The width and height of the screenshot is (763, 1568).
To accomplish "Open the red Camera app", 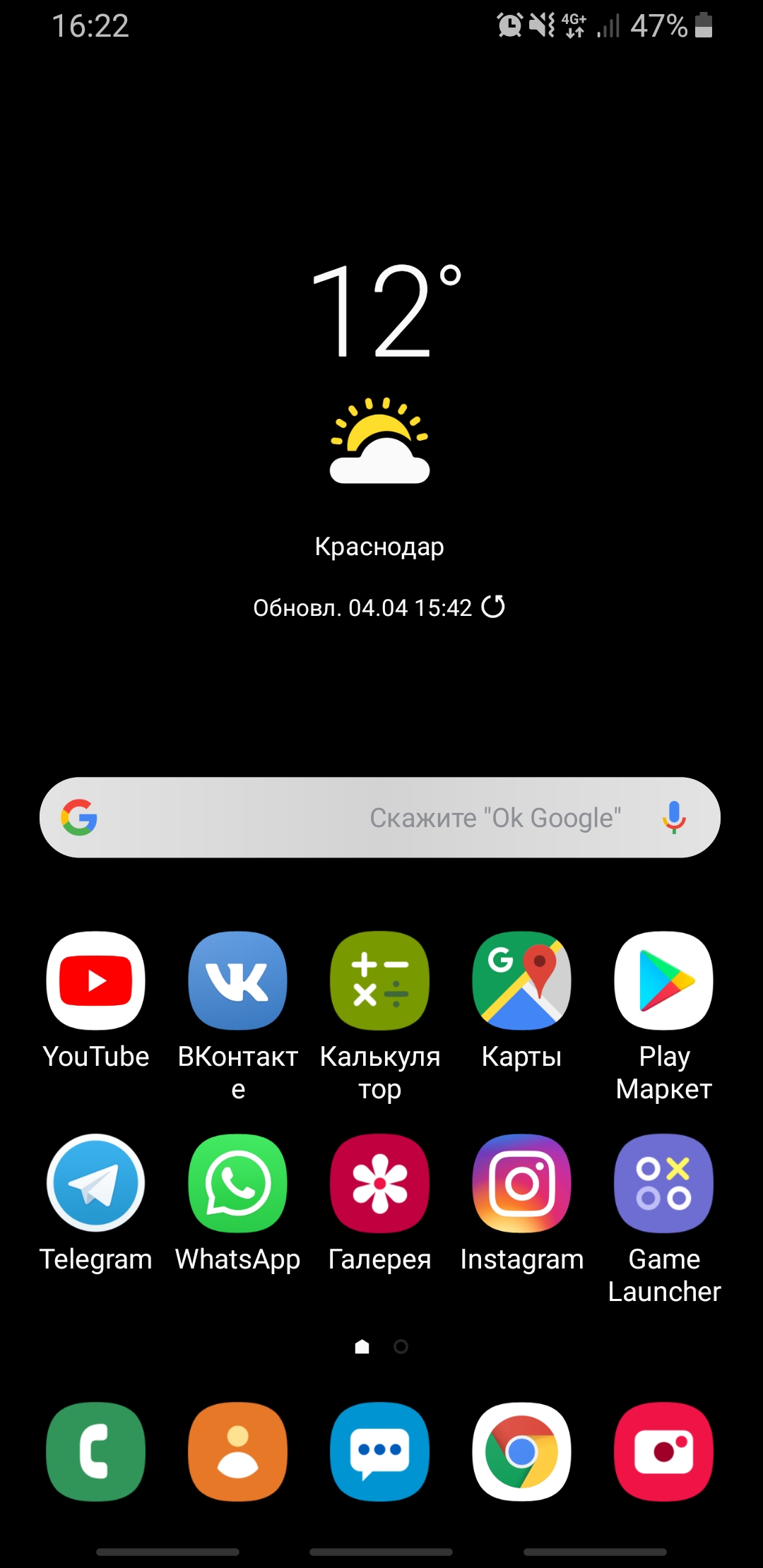I will point(664,1451).
